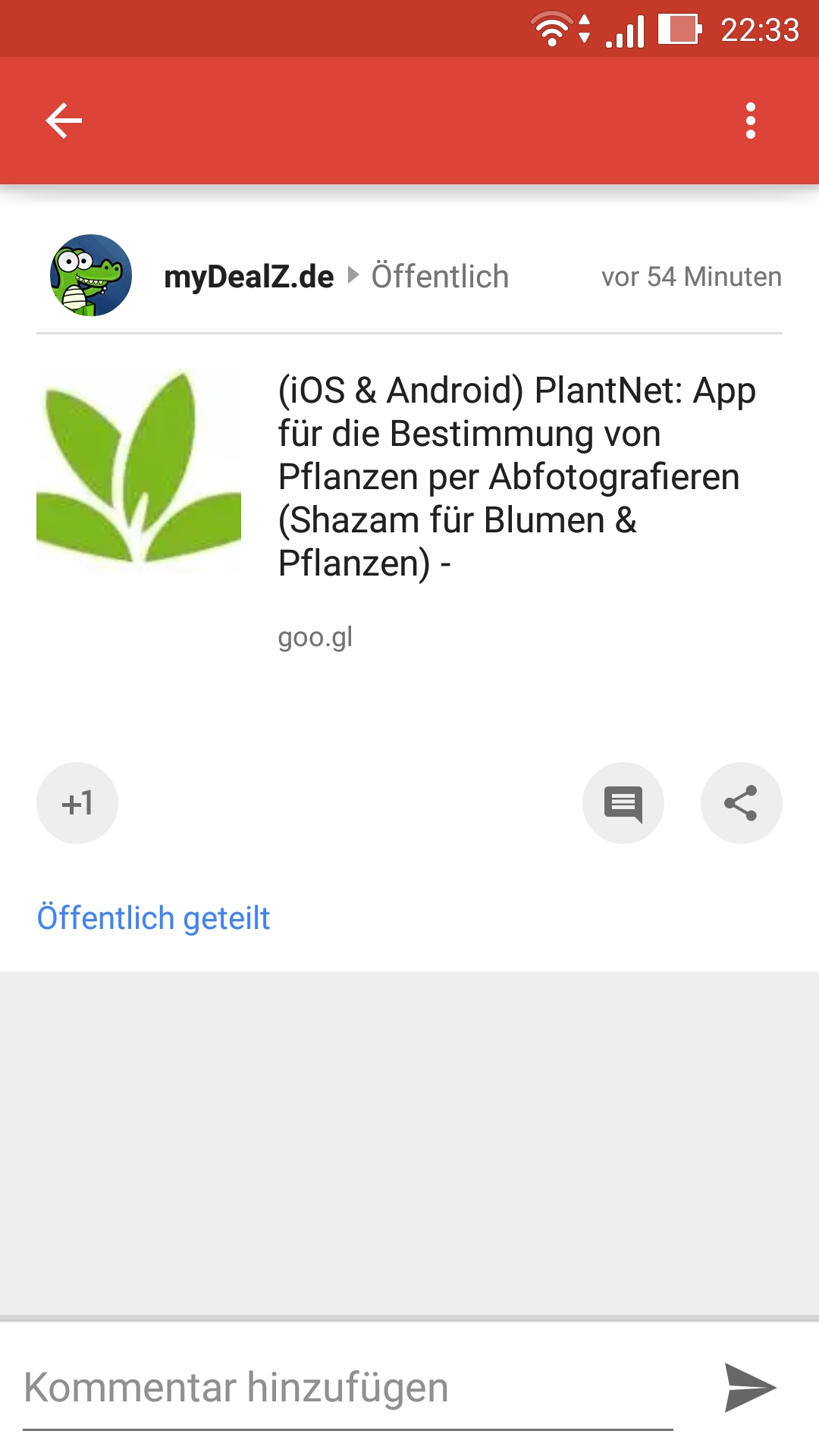Screen dimensions: 819x1456
Task: Focus the "Kommentar hinzufügen" field
Action: pyautogui.click(x=347, y=1388)
